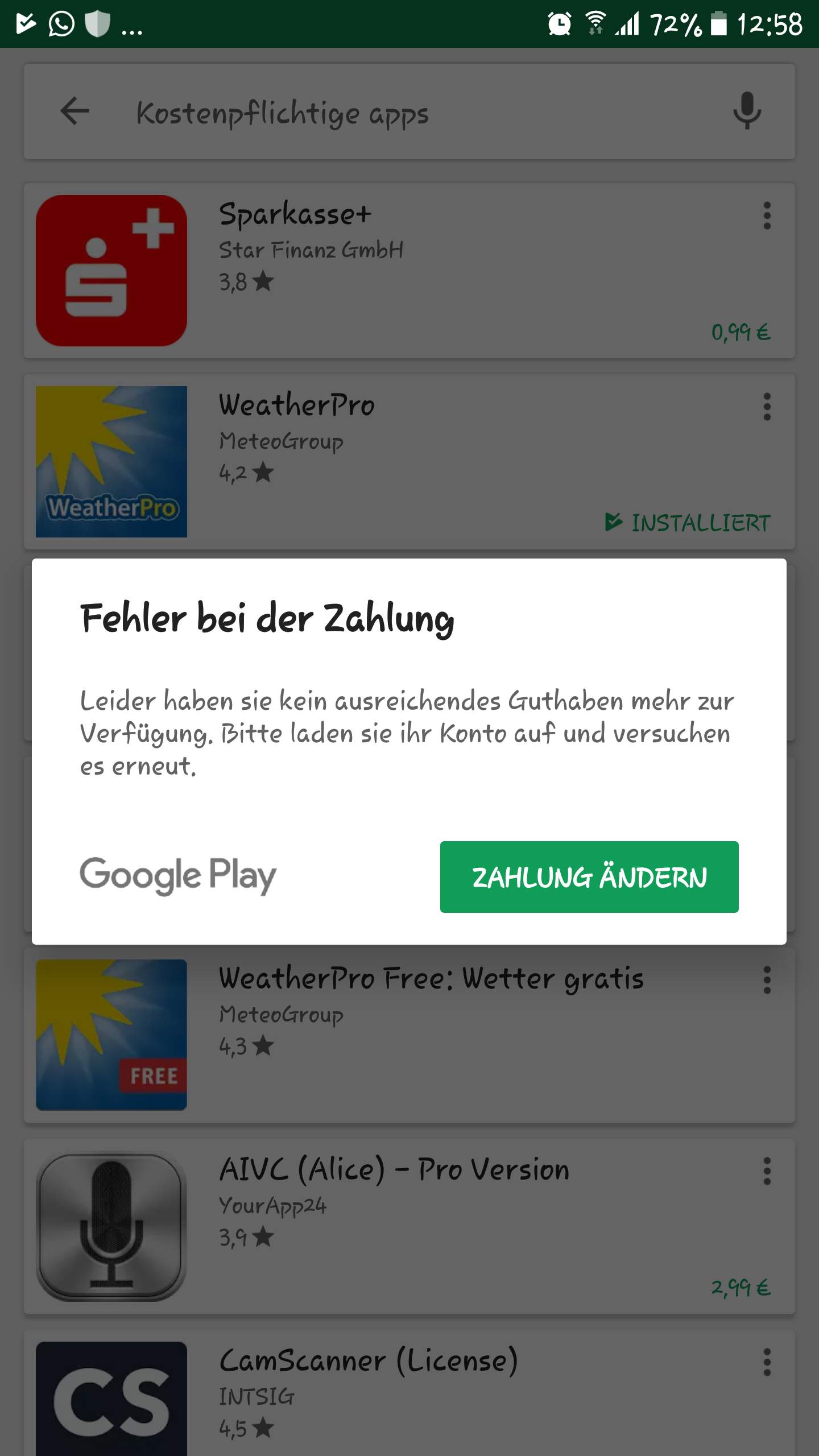The height and width of the screenshot is (1456, 819).
Task: Start voice search with the microphone
Action: click(747, 111)
